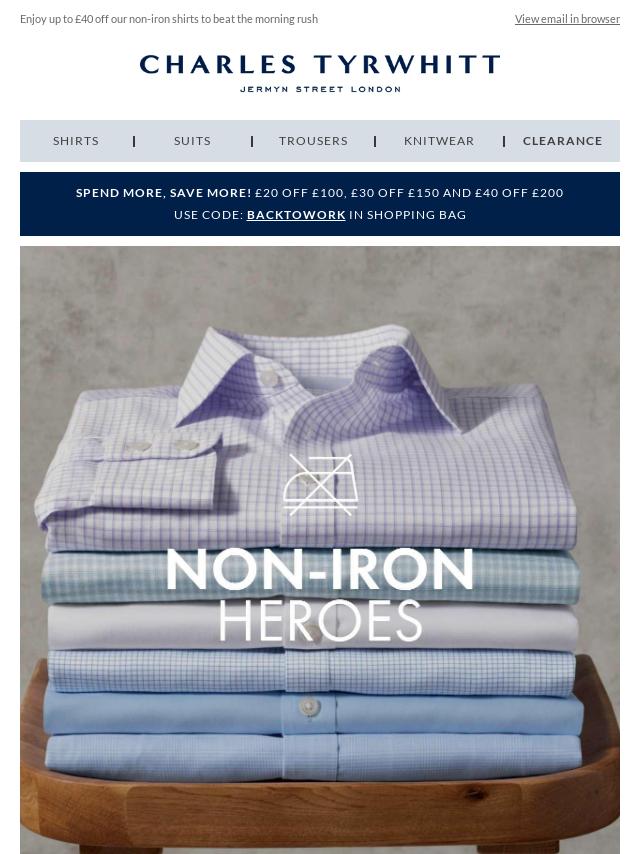The width and height of the screenshot is (640, 854).
Task: Visit the Clearance section
Action: 562,141
